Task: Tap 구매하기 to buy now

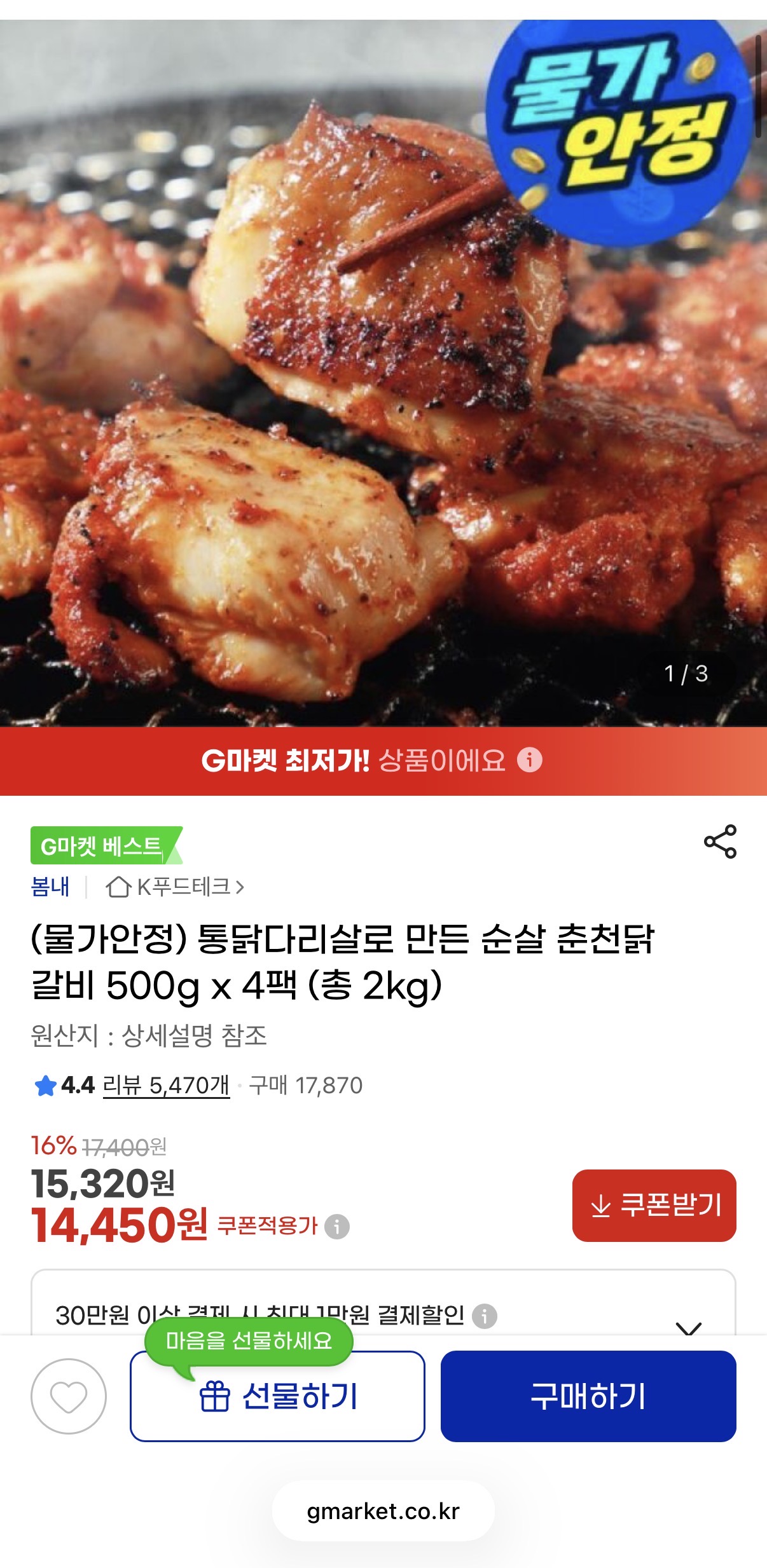Action: [588, 1396]
